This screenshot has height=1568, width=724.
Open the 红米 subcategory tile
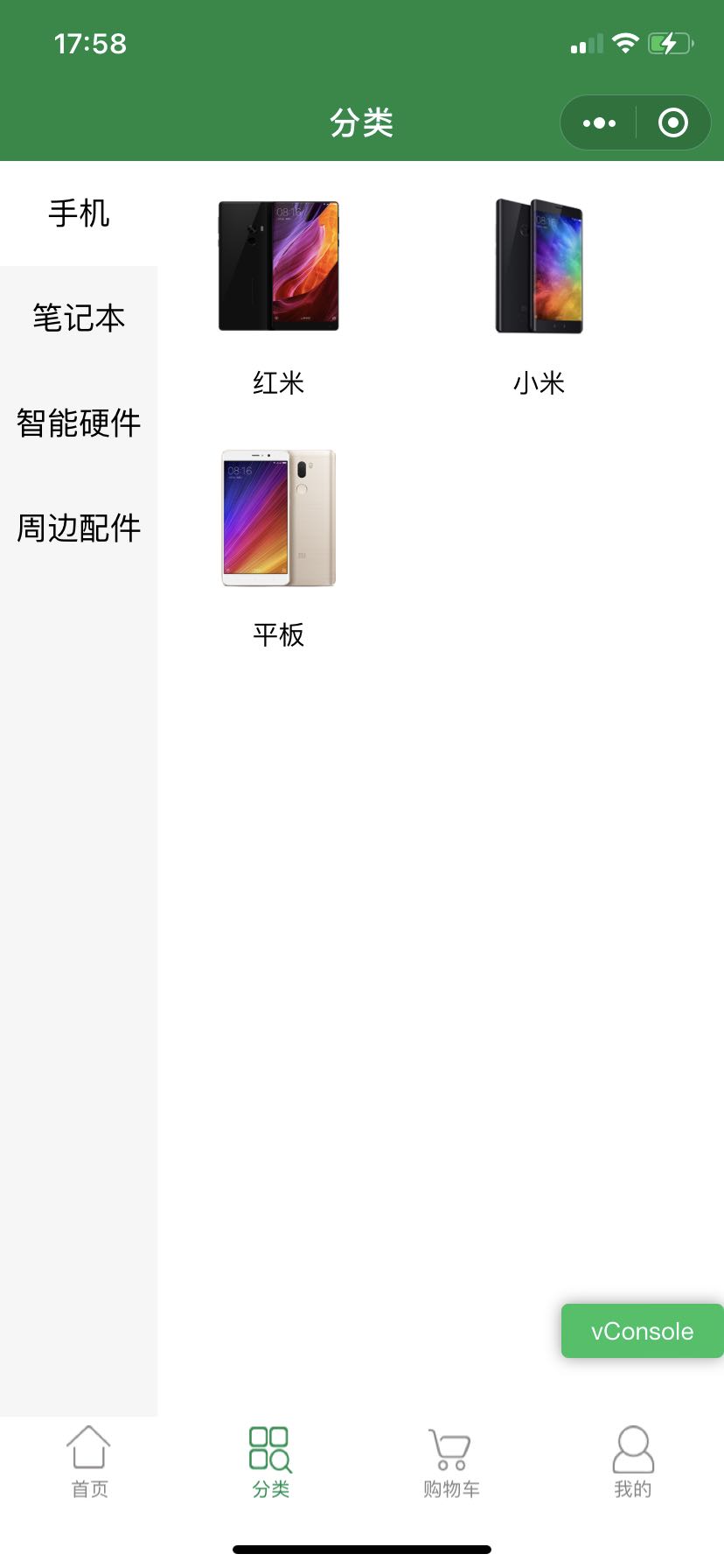point(278,293)
